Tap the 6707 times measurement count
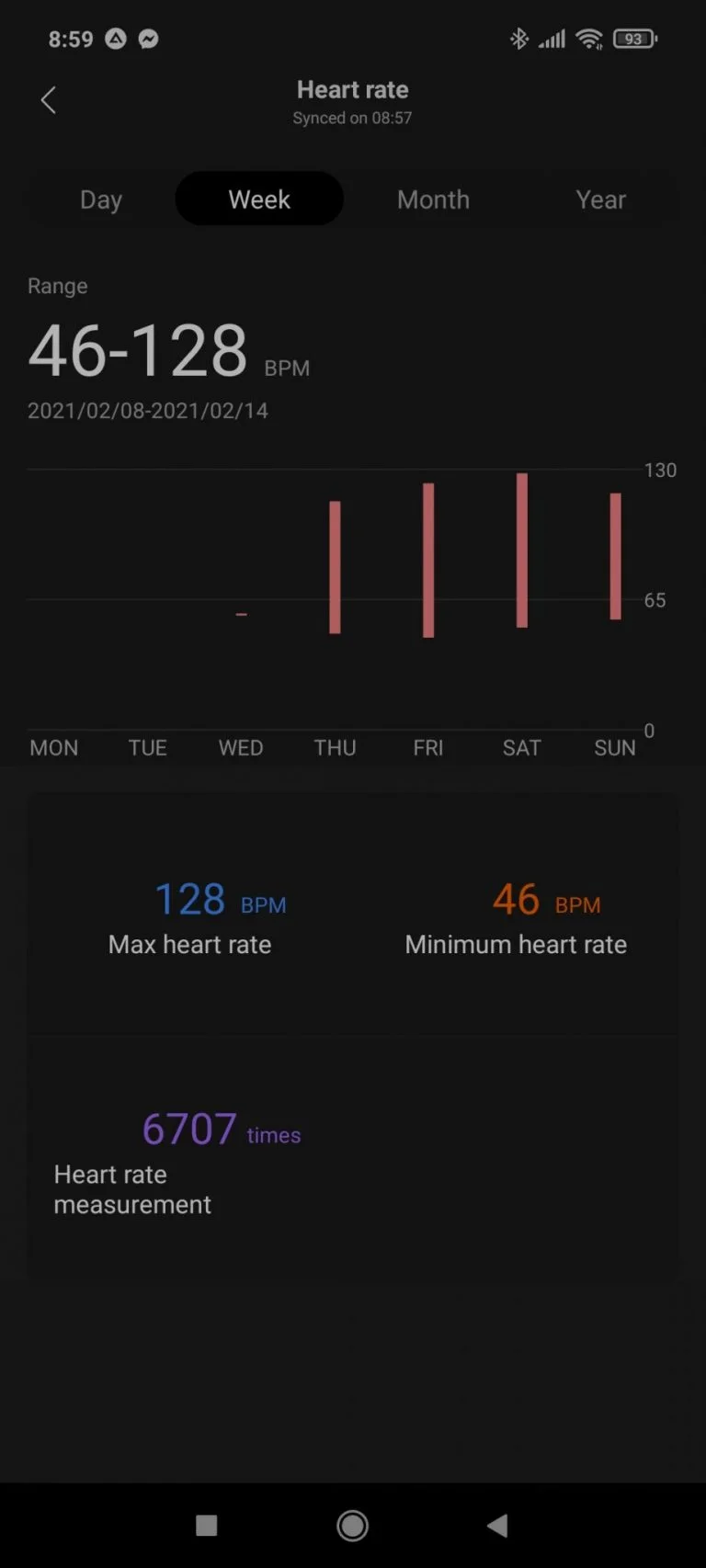The width and height of the screenshot is (706, 1568). [x=189, y=1130]
